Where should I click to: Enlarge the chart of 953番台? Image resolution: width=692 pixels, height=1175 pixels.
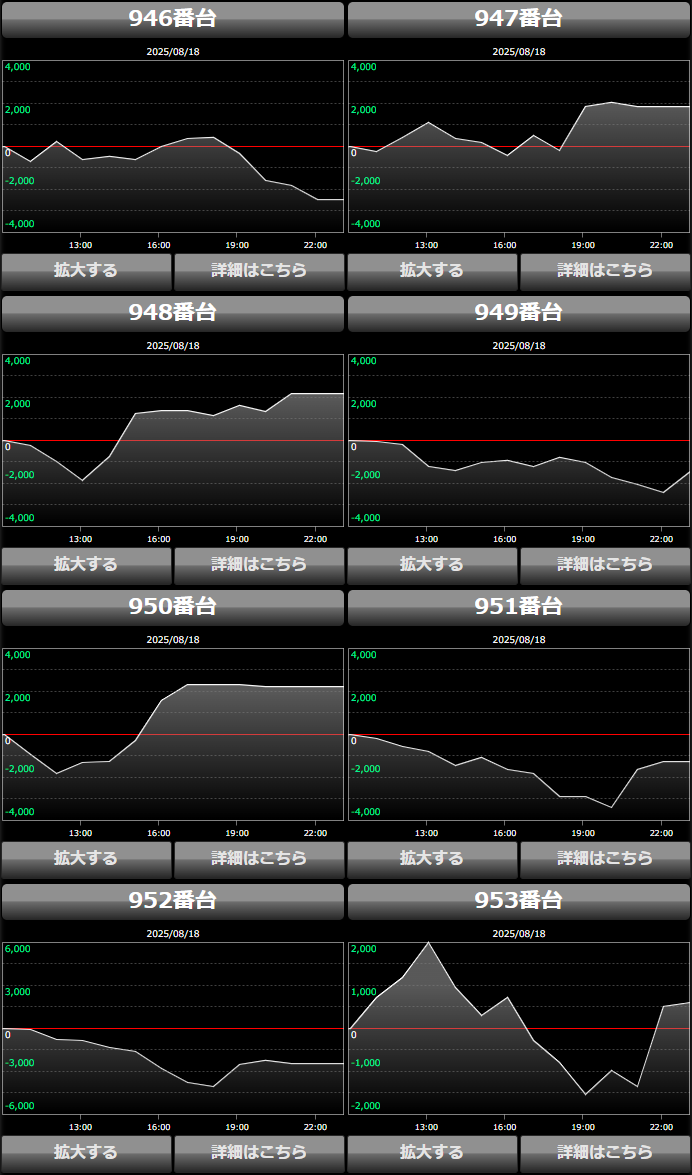[x=432, y=1152]
